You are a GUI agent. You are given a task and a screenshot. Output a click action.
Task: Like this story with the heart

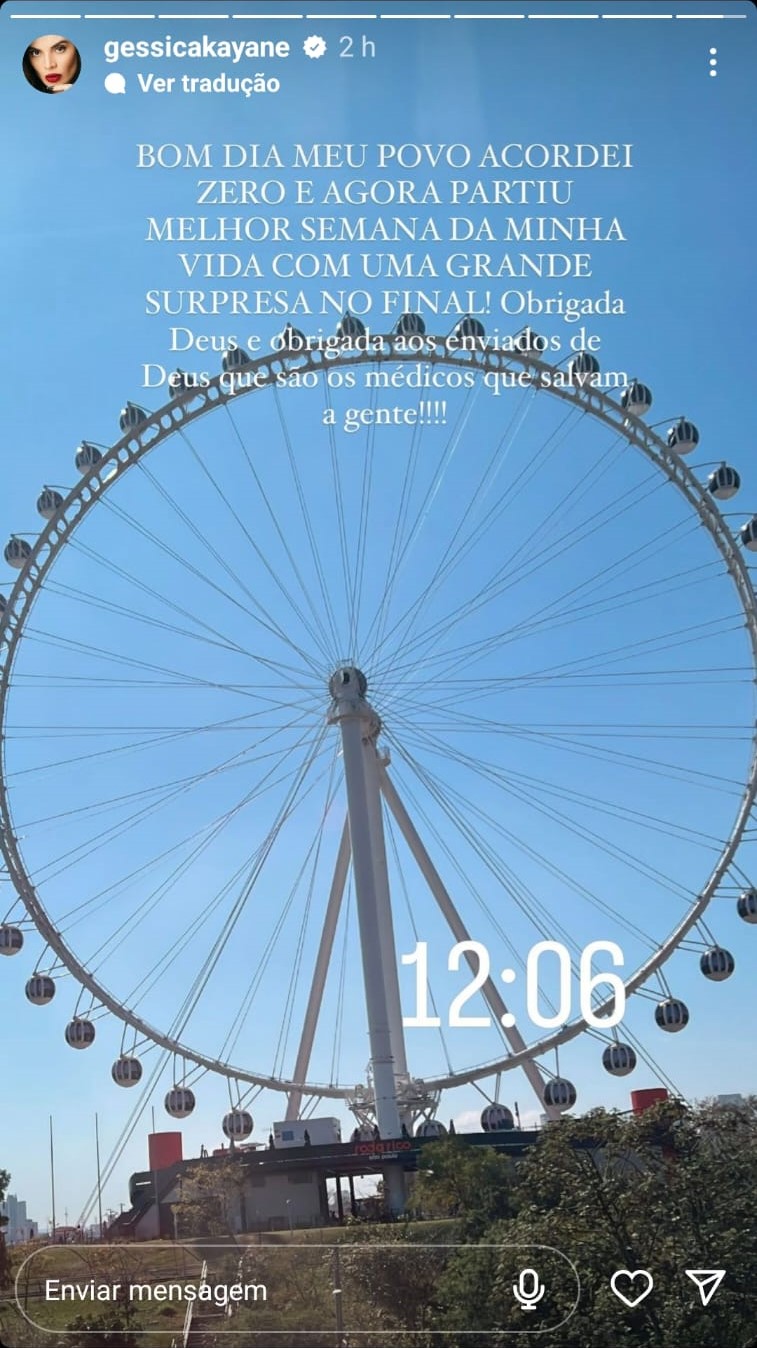pyautogui.click(x=631, y=1288)
